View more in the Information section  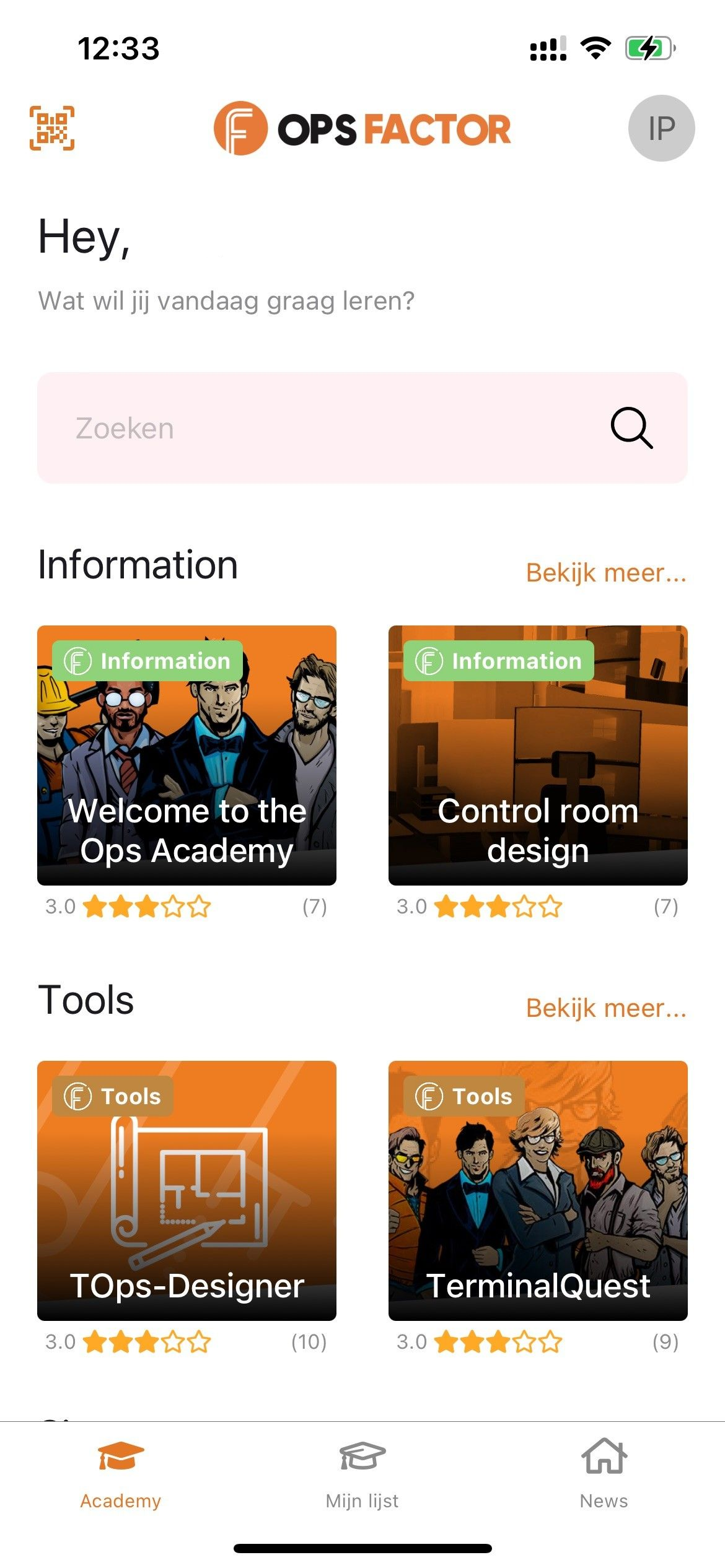[x=606, y=573]
